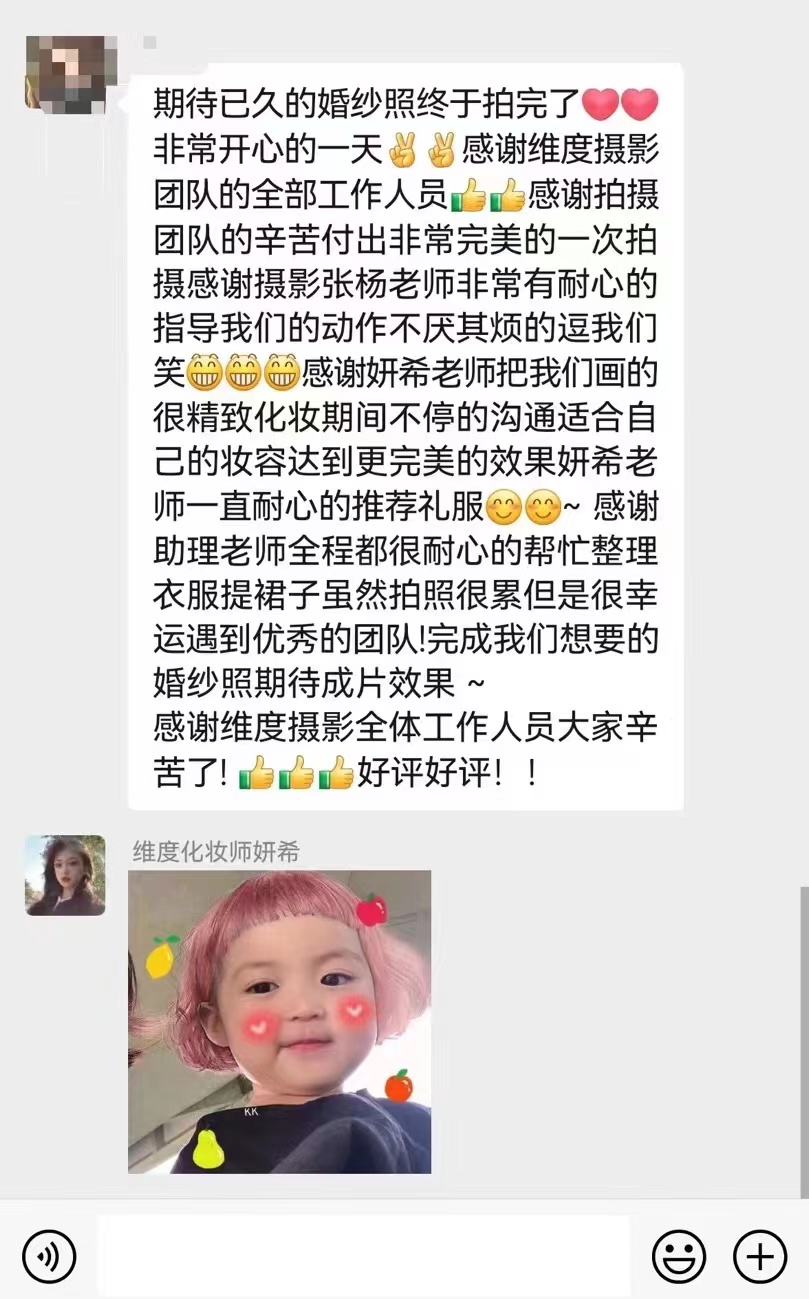Open the blurred avatar of the first sender

click(x=65, y=72)
